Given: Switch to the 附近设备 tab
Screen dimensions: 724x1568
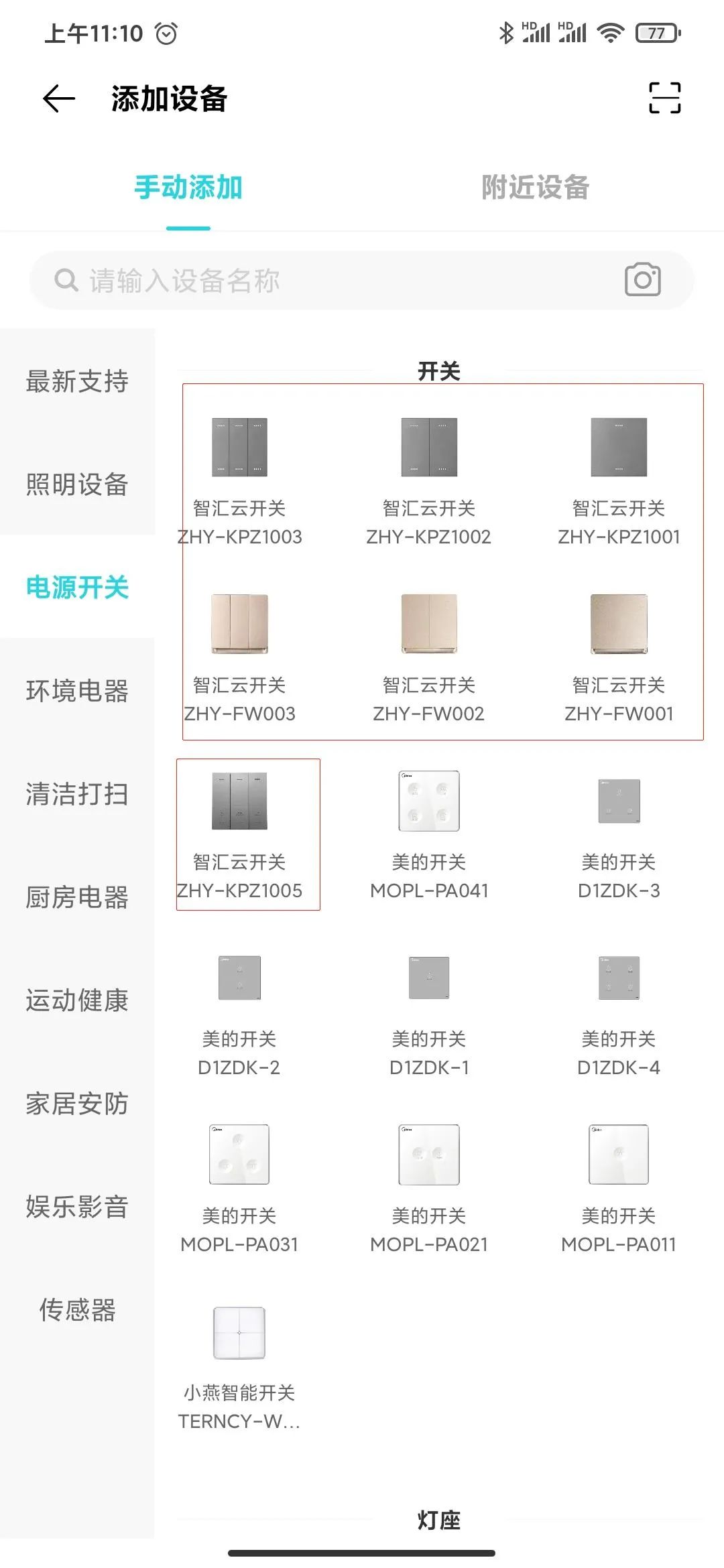Looking at the screenshot, I should pyautogui.click(x=535, y=188).
